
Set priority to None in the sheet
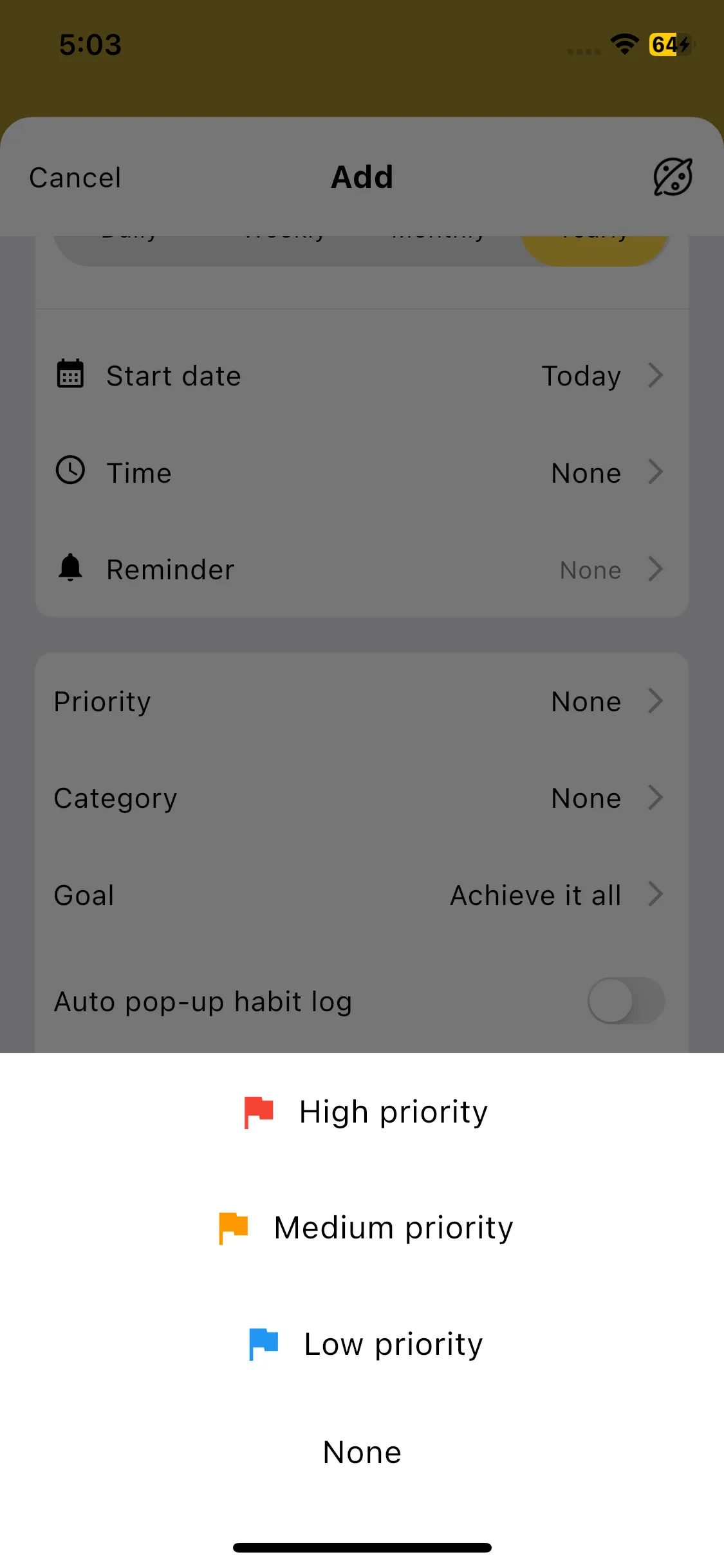(x=362, y=1452)
